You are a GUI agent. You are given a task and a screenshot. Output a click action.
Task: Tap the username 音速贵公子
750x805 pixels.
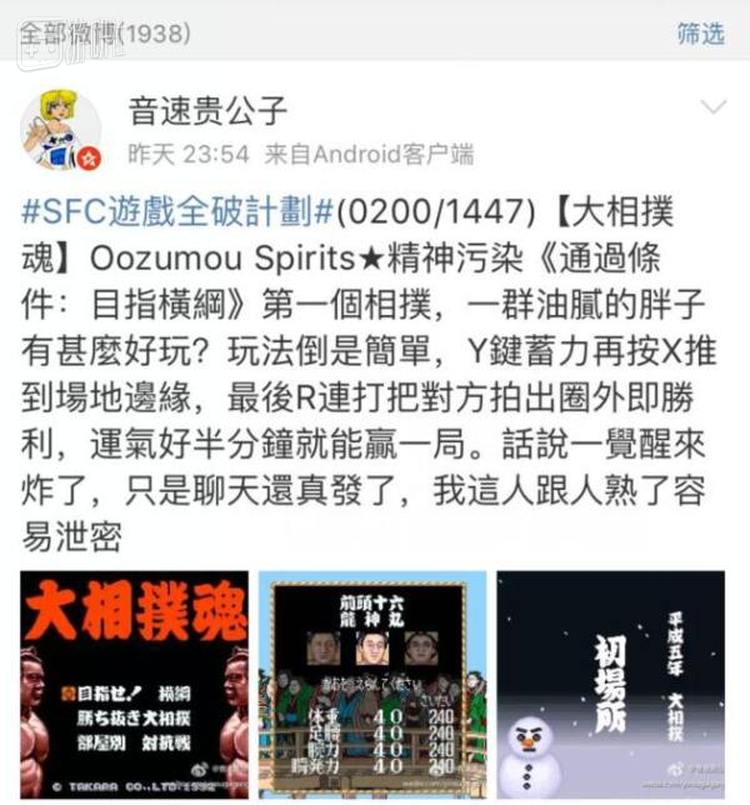208,111
